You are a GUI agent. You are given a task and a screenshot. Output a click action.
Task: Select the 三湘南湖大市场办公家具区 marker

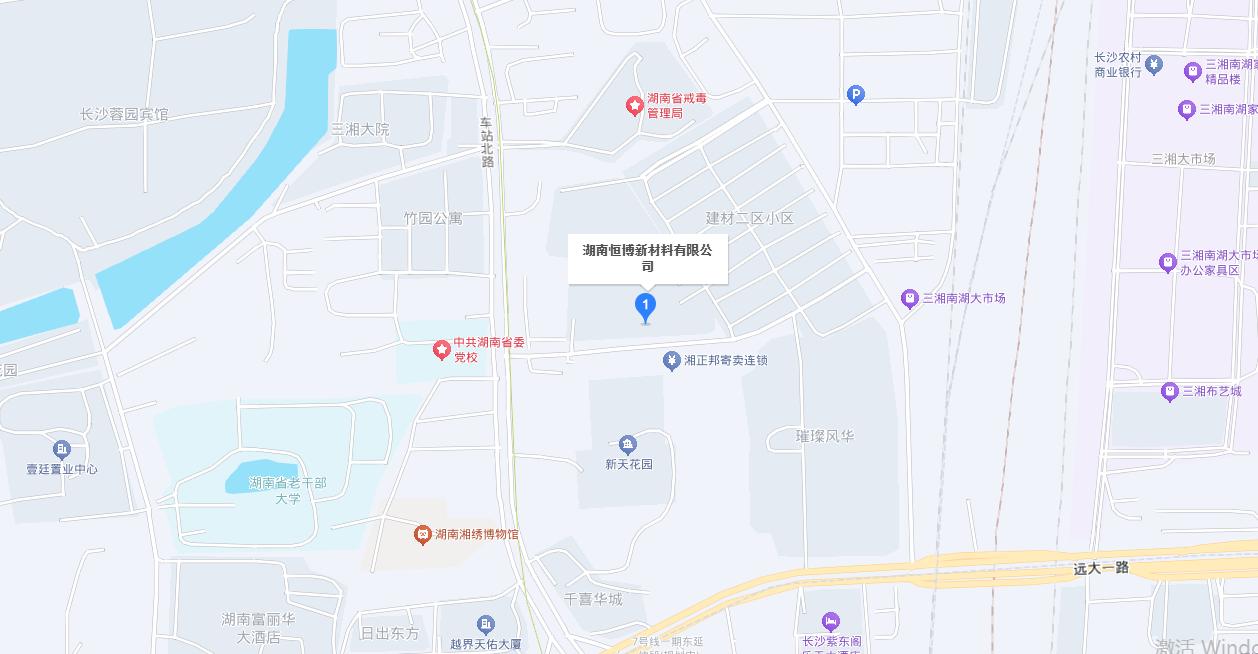pyautogui.click(x=1167, y=263)
